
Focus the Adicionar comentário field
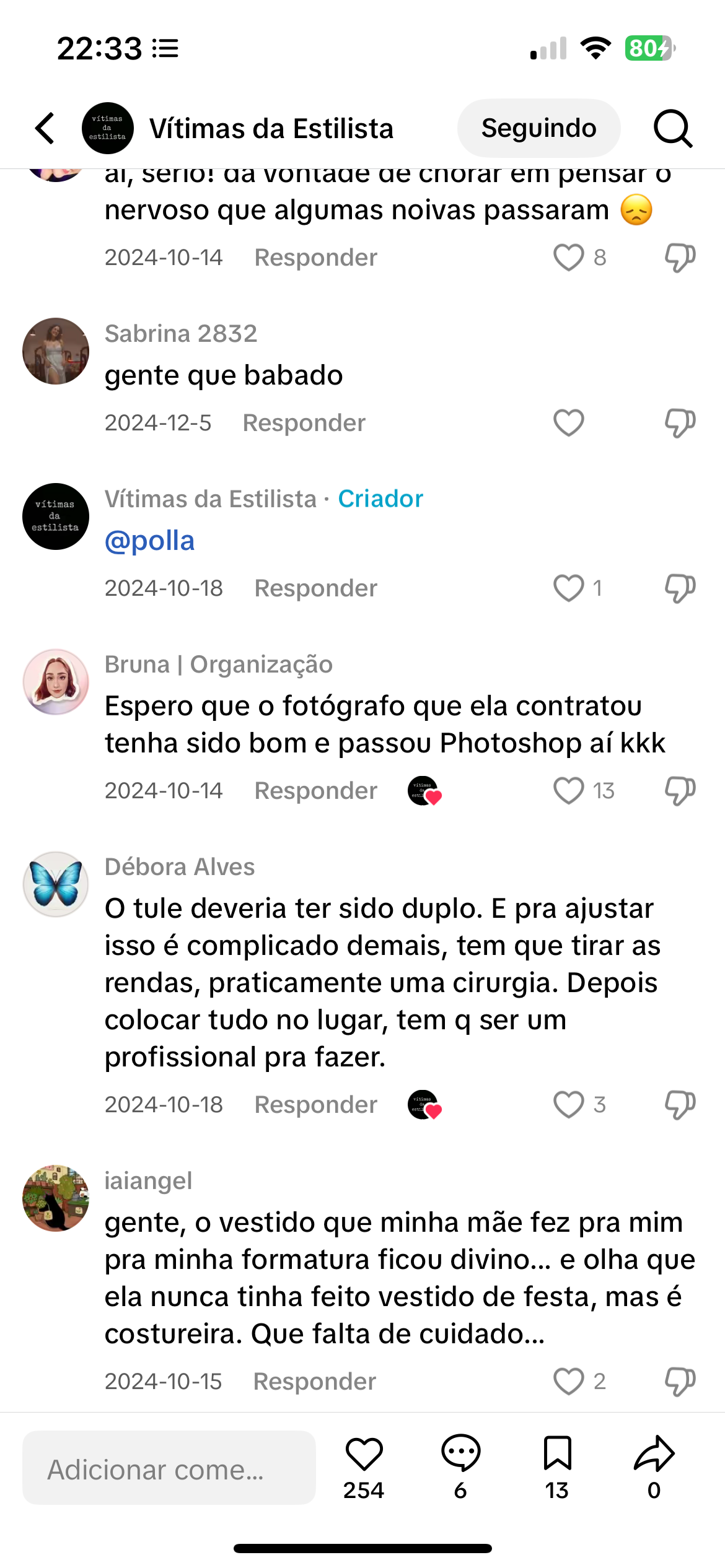pyautogui.click(x=169, y=1468)
